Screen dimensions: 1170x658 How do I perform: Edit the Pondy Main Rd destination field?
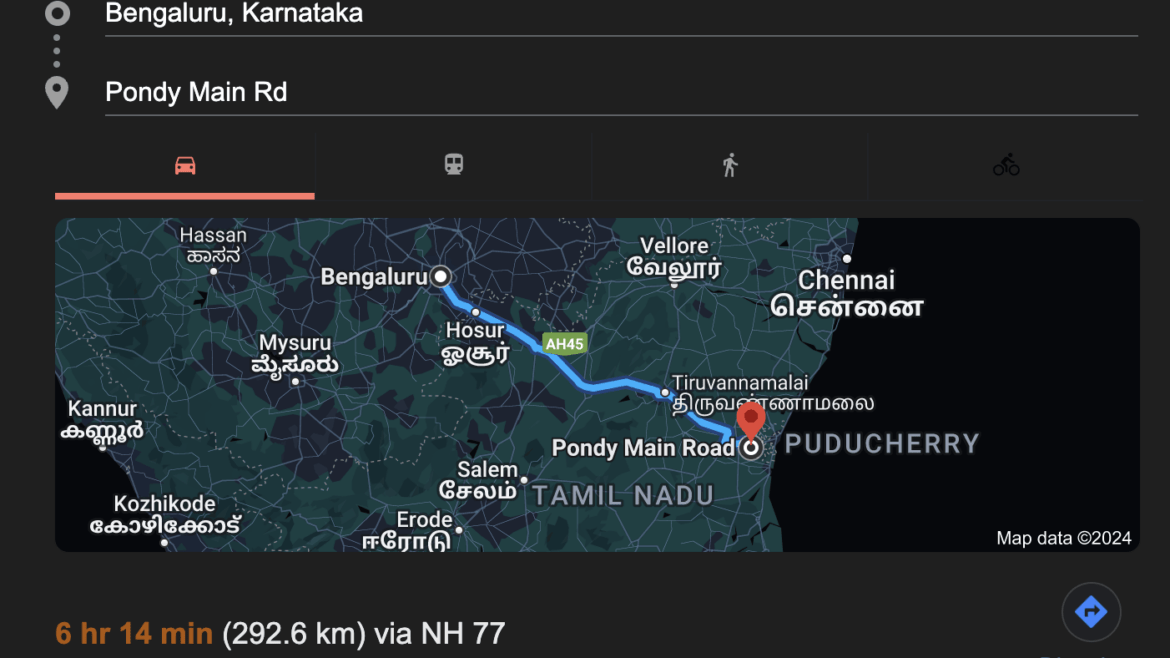tap(620, 92)
